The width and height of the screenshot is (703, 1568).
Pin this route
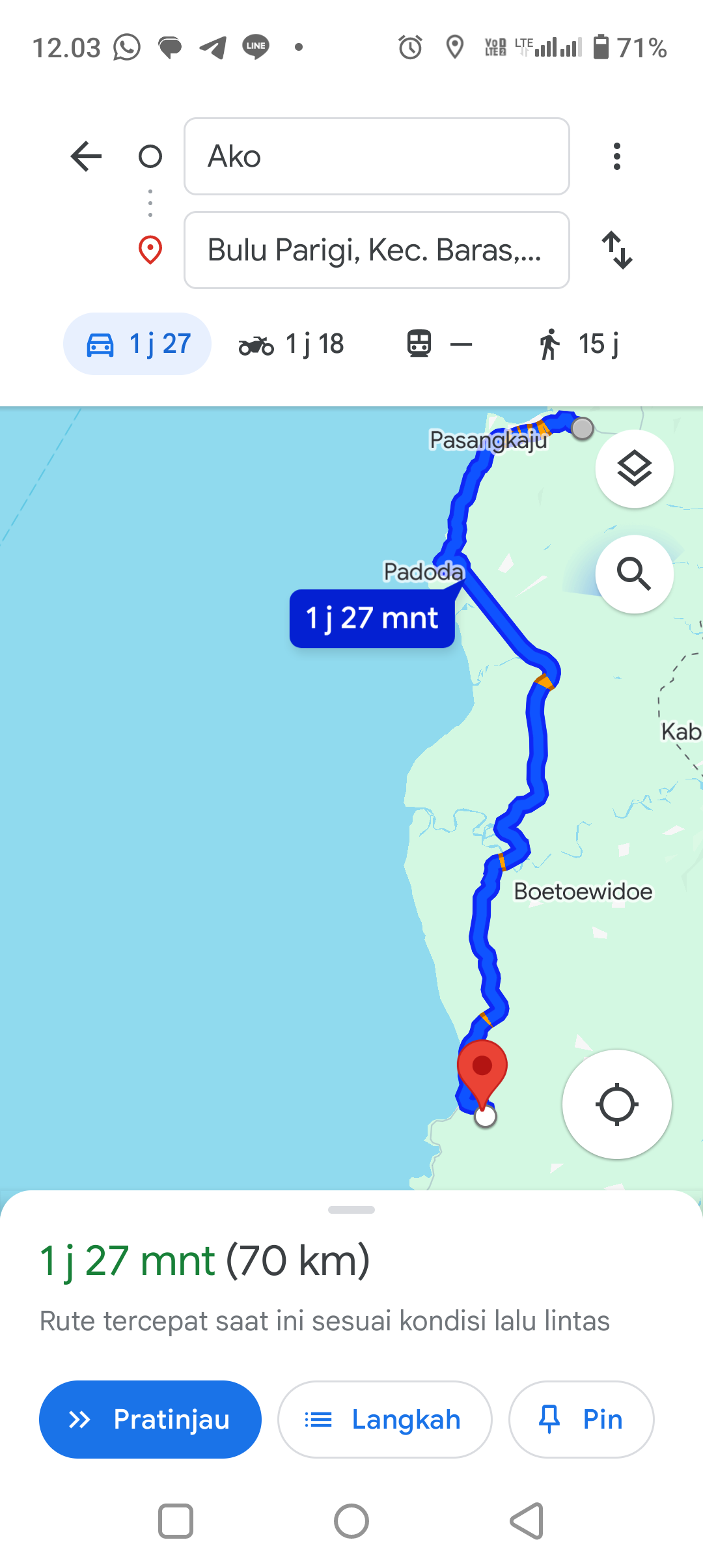tap(581, 1420)
